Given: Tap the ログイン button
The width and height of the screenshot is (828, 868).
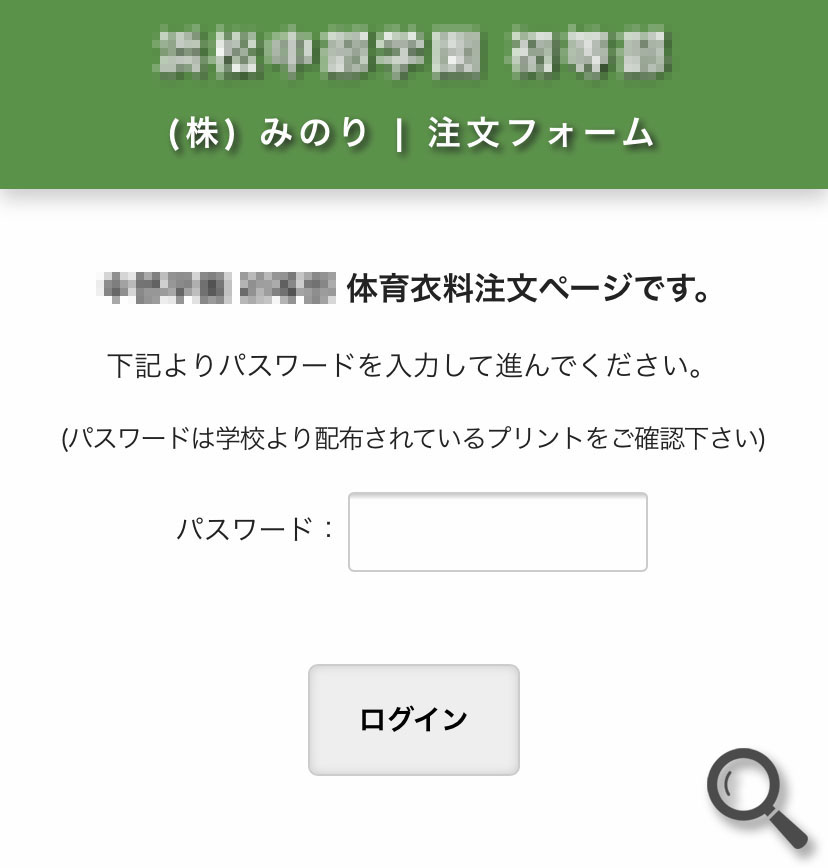Looking at the screenshot, I should (x=413, y=719).
